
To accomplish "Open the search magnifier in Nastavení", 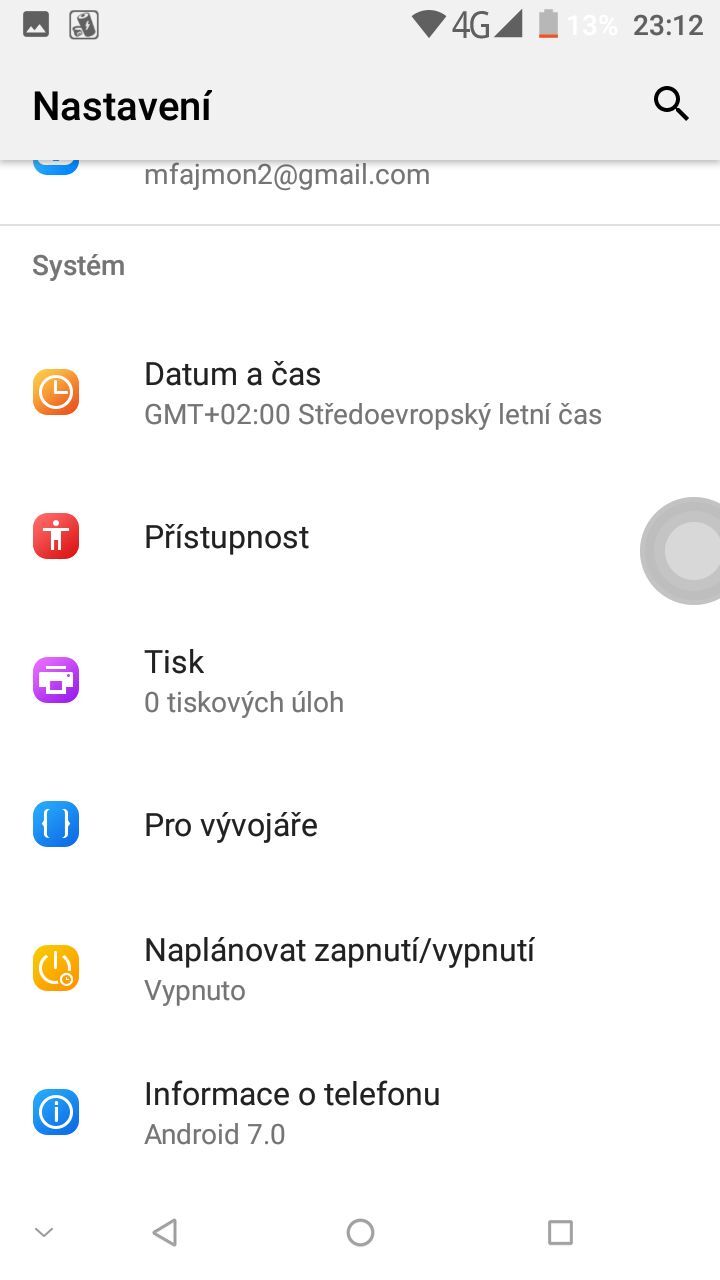I will pos(671,104).
